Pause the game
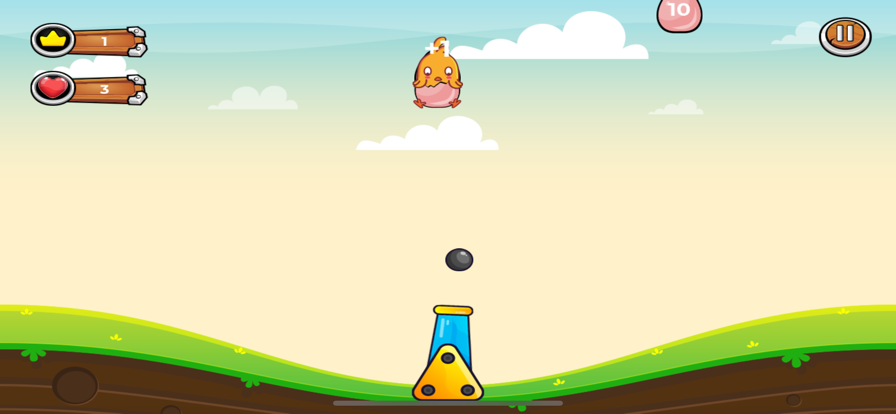Viewport: 896px width, 414px height. coord(845,35)
